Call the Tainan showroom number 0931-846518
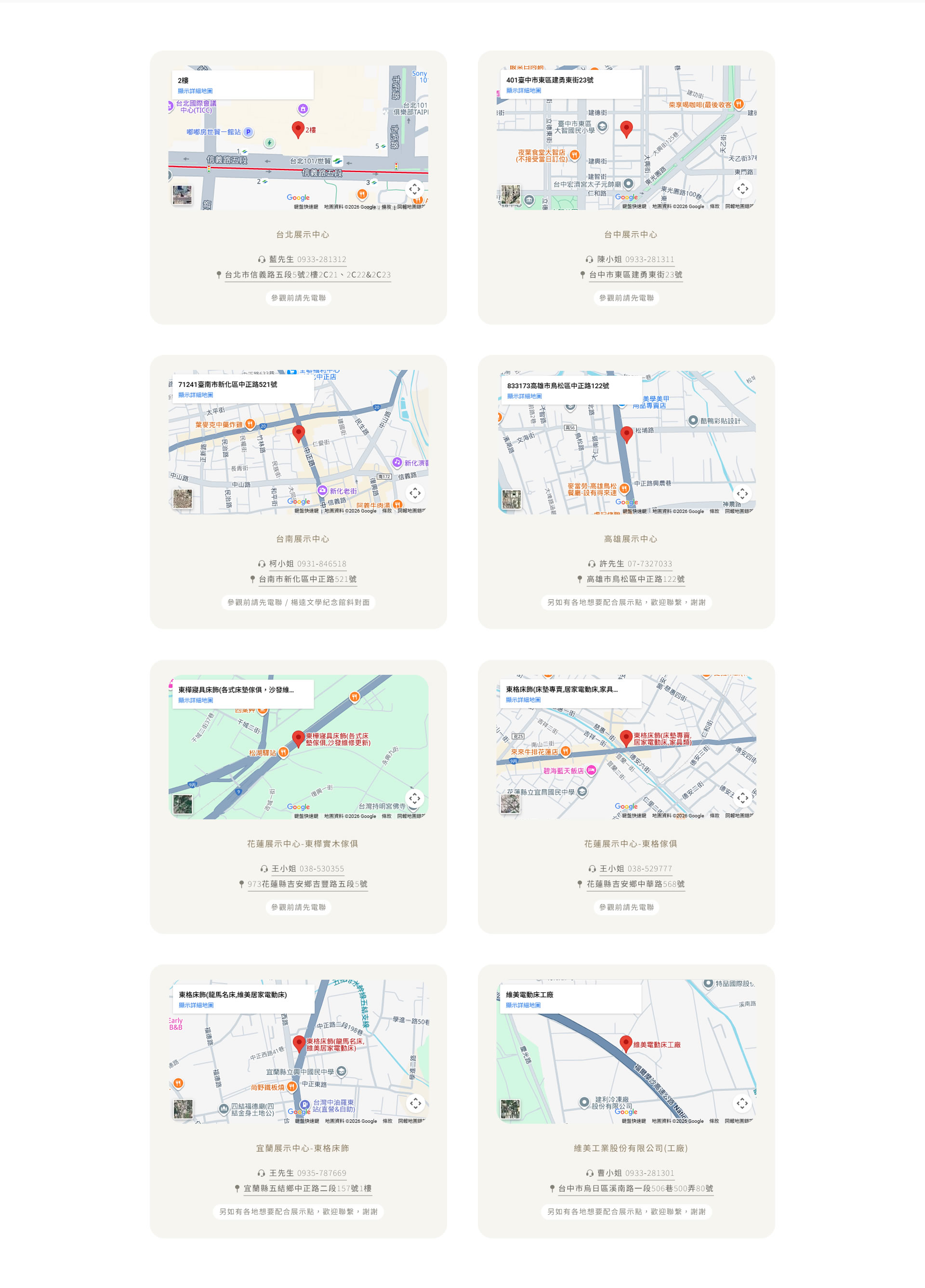Screen dimensions: 925x1288 (x=321, y=564)
